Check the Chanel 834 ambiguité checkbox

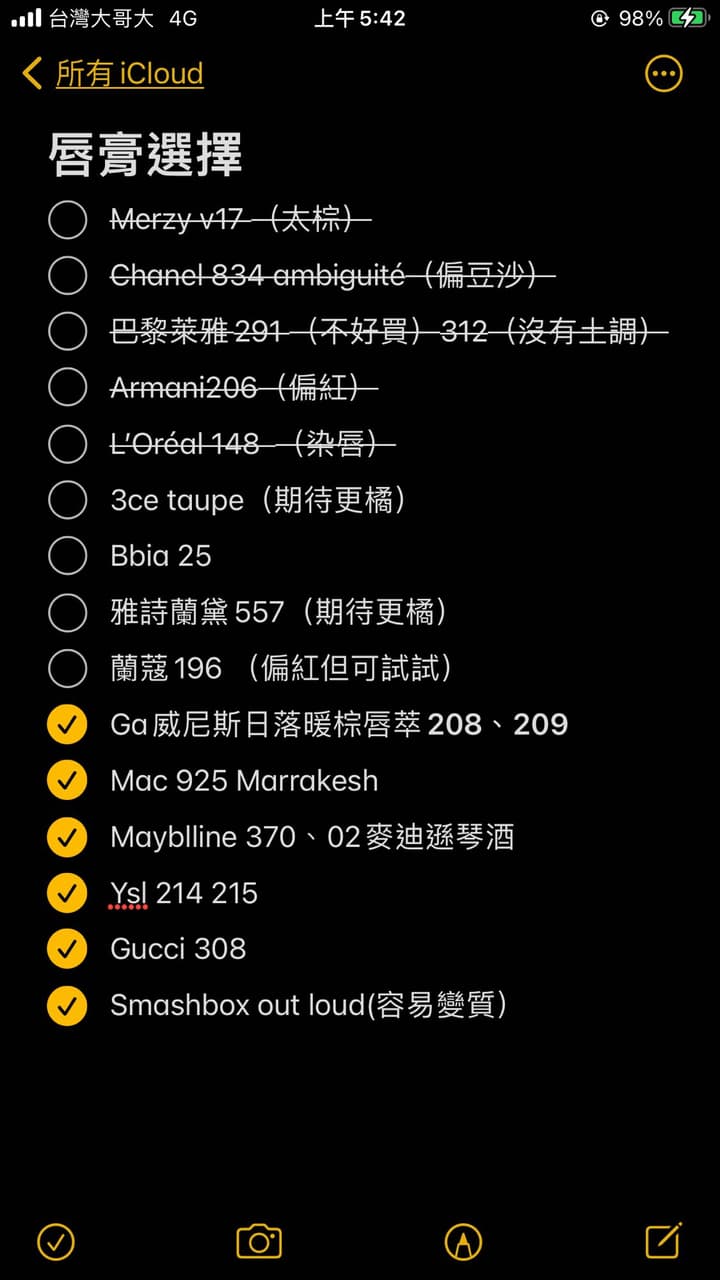coord(67,276)
